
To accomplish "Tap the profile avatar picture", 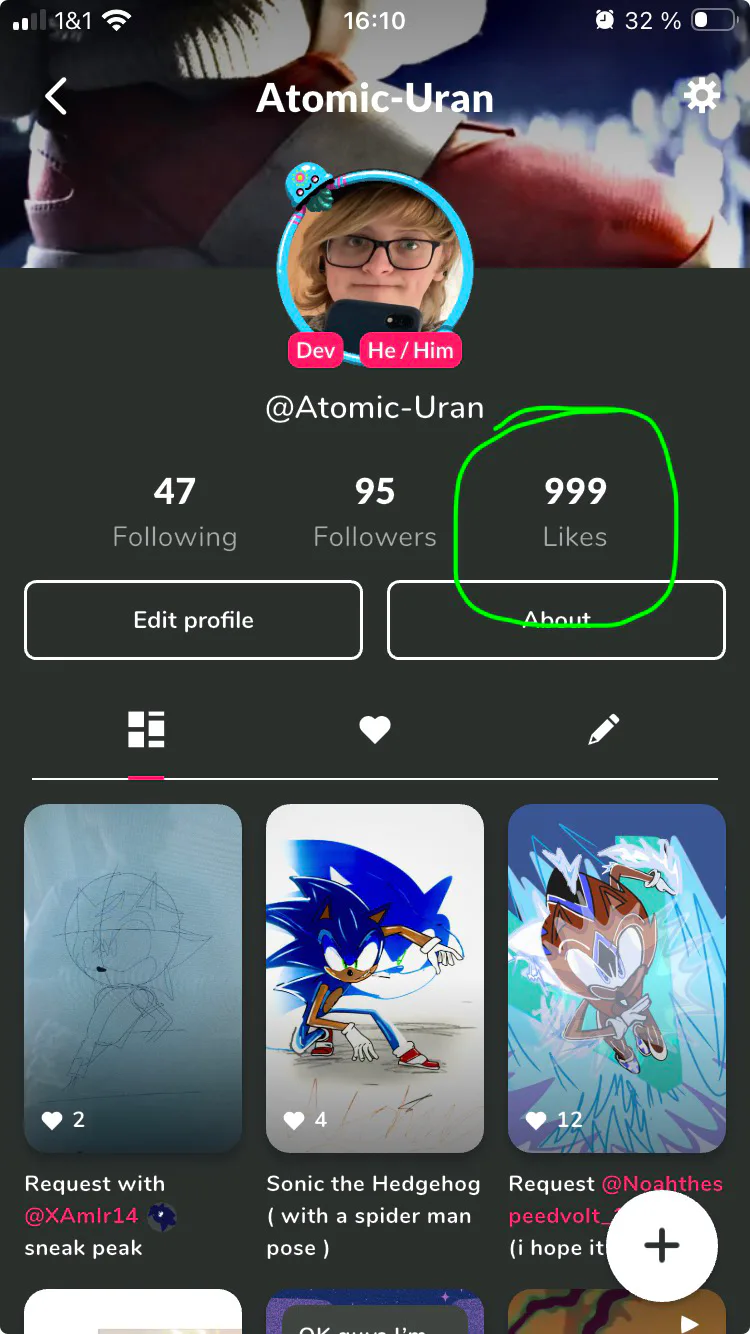I will click(x=374, y=265).
